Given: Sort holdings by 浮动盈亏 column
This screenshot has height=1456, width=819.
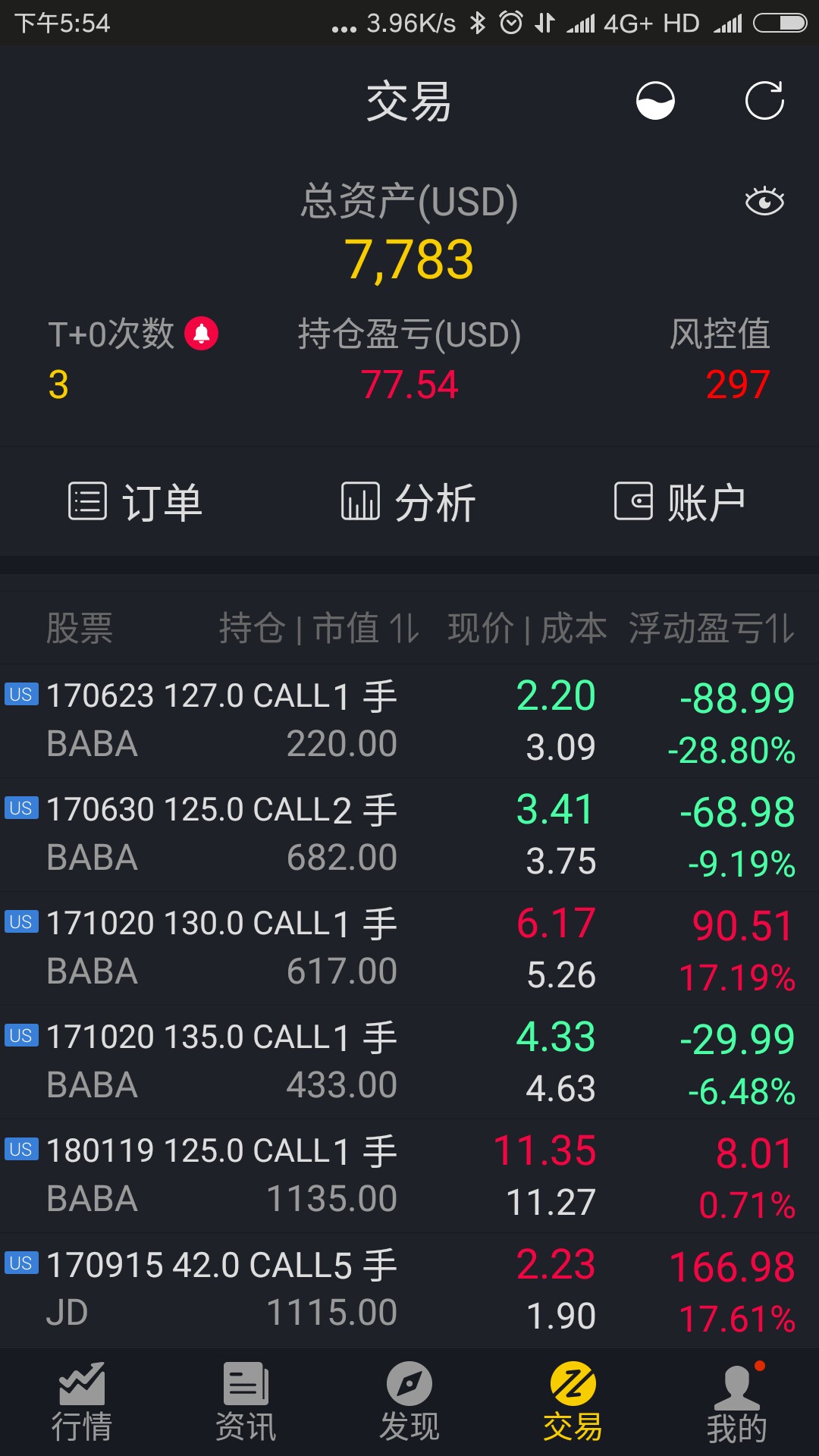Looking at the screenshot, I should pyautogui.click(x=711, y=629).
